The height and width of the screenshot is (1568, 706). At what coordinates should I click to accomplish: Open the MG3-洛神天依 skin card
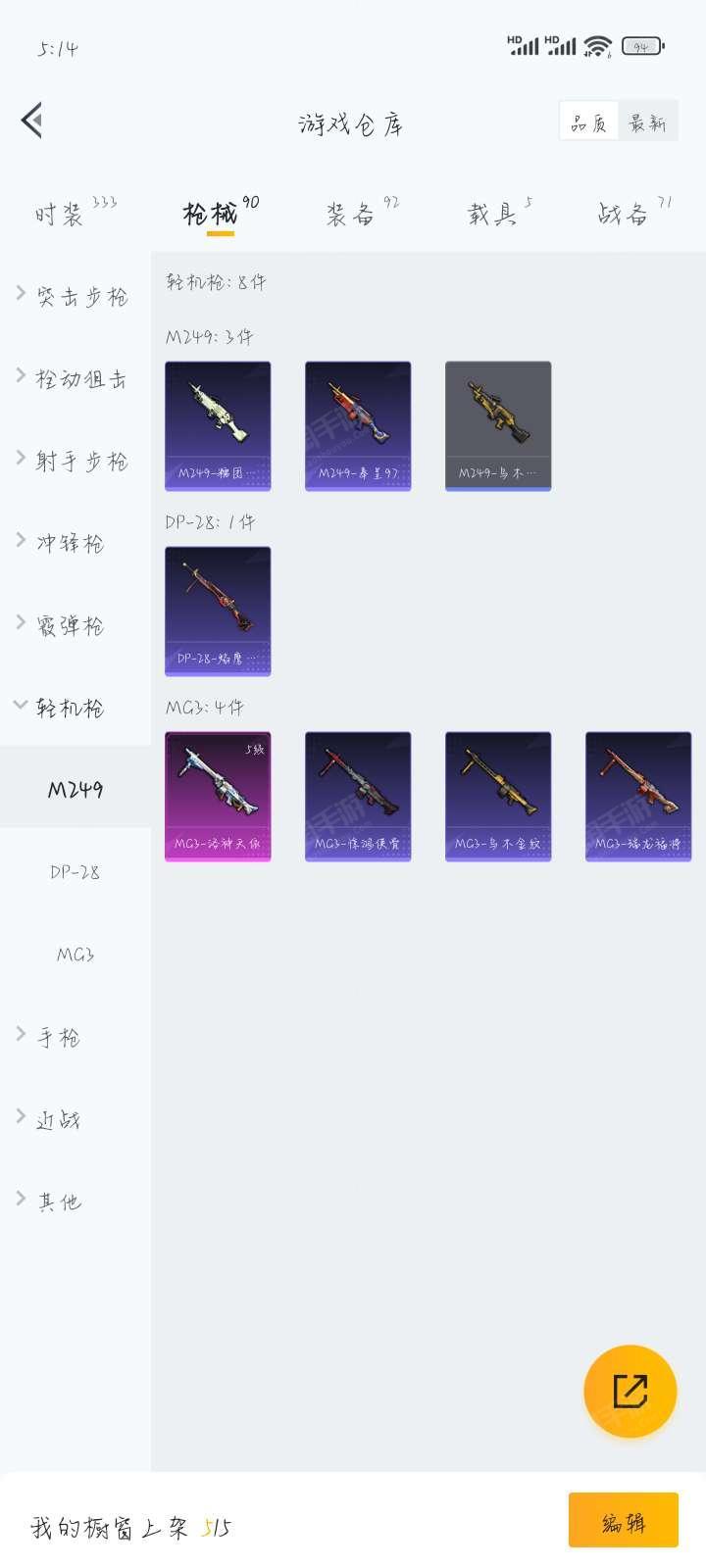[x=218, y=796]
